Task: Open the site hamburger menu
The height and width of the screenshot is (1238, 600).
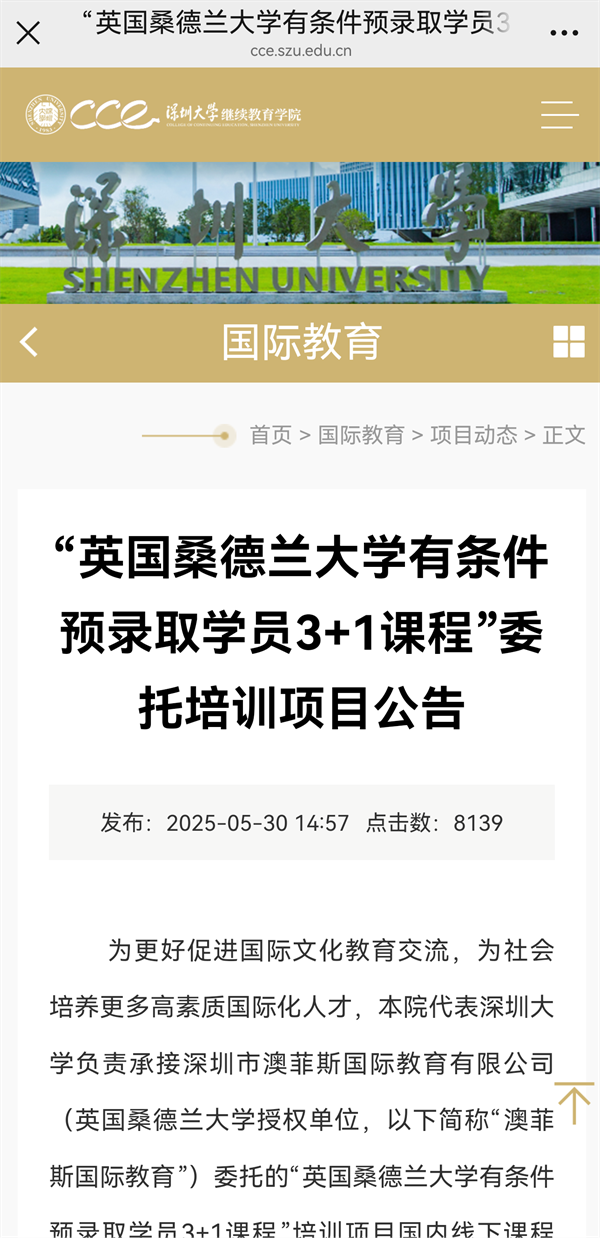Action: pyautogui.click(x=560, y=115)
